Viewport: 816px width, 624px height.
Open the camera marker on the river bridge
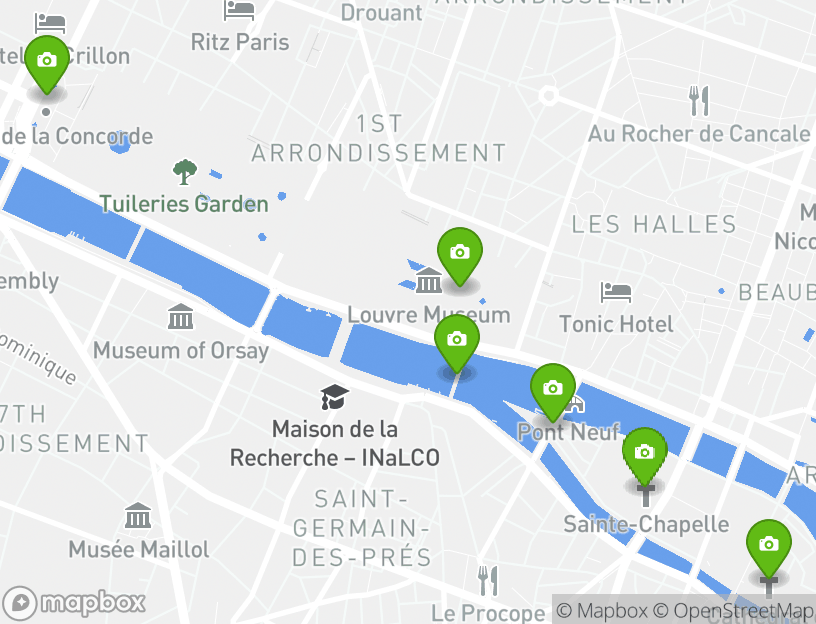[x=457, y=341]
